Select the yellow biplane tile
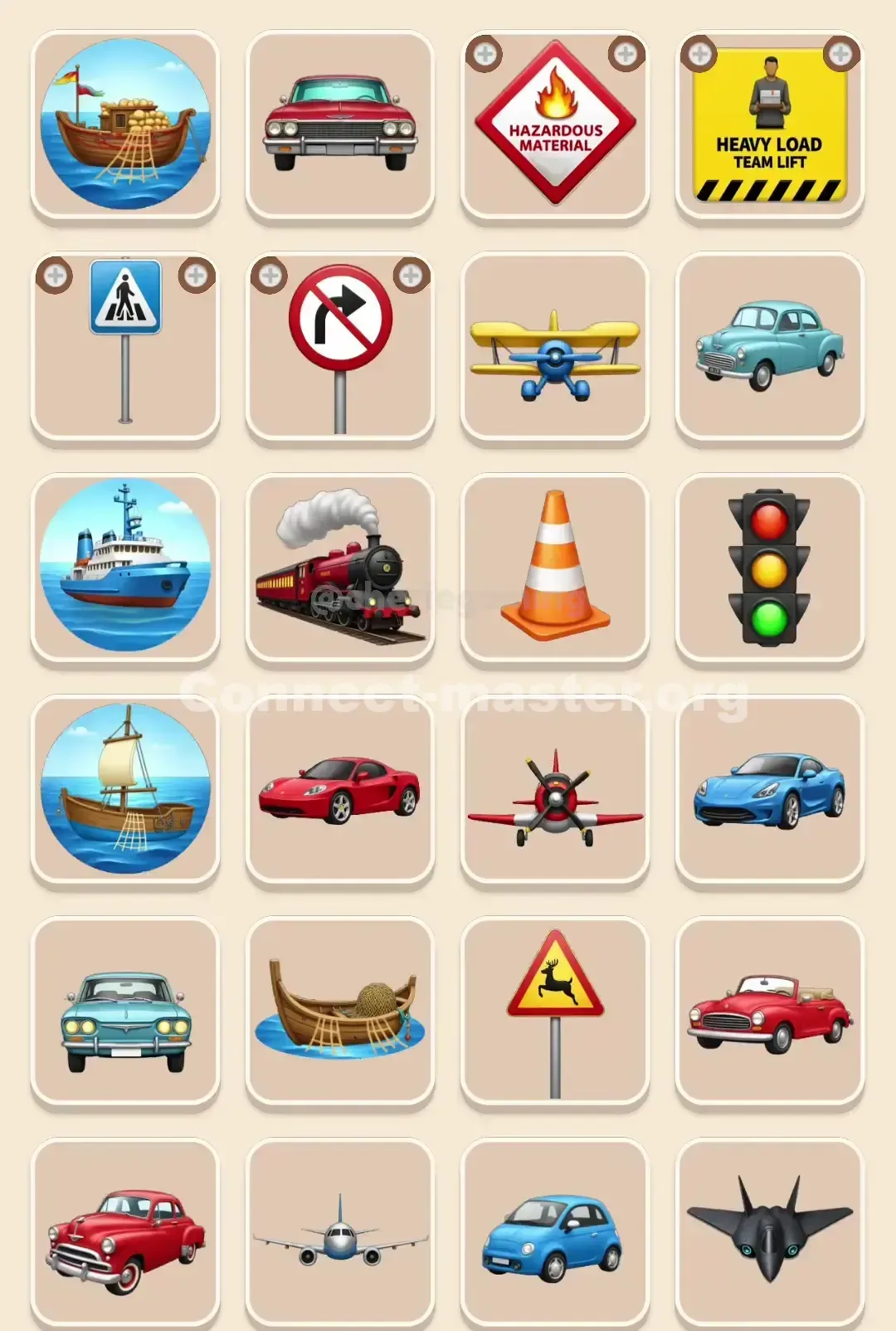This screenshot has width=896, height=1331. coord(555,347)
